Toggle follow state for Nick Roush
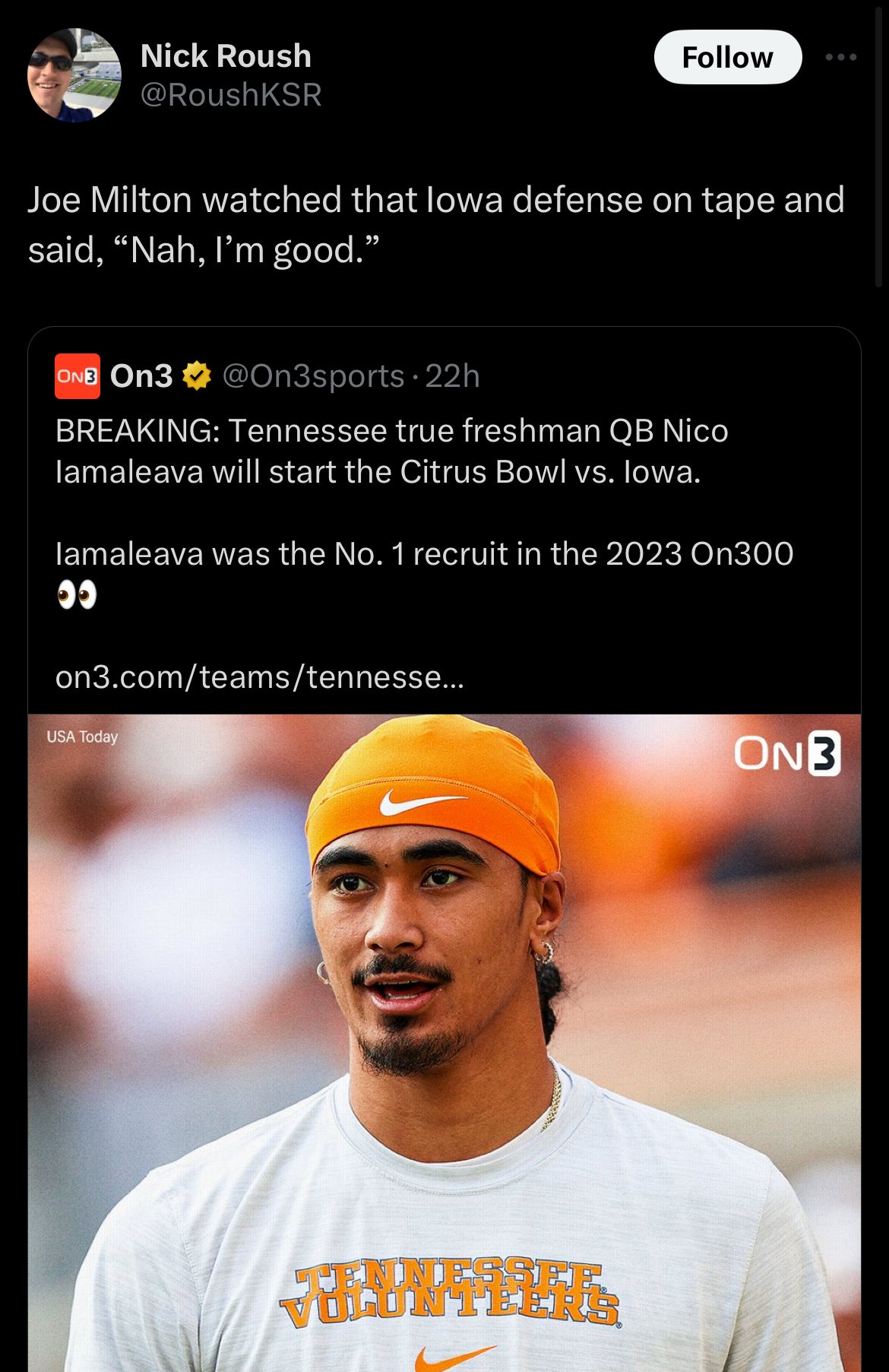 (x=727, y=56)
